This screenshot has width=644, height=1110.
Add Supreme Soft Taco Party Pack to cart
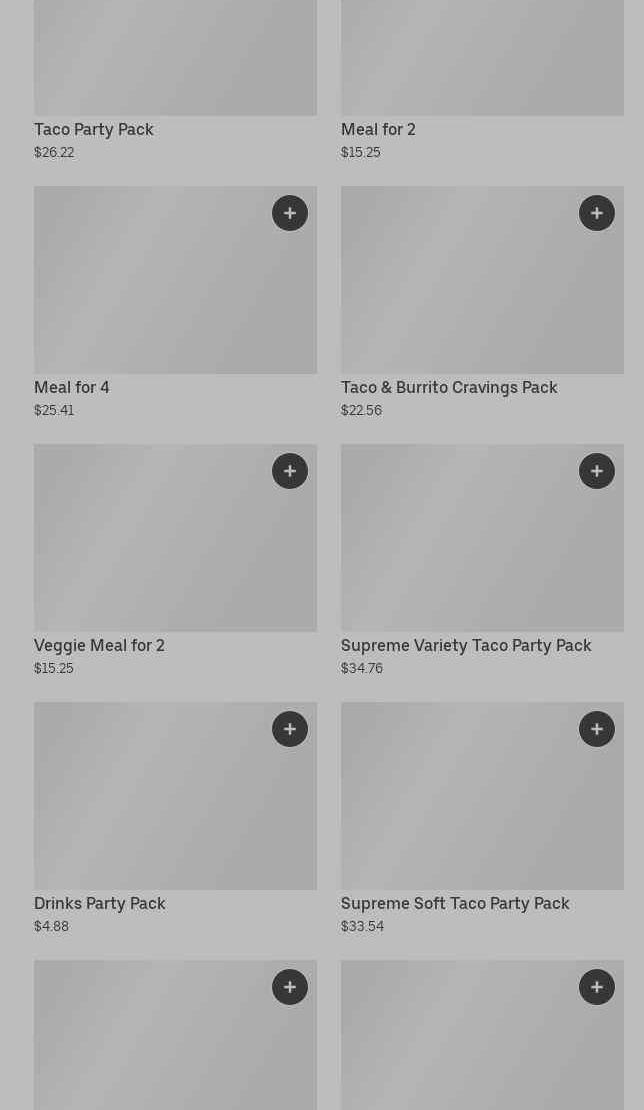[597, 729]
